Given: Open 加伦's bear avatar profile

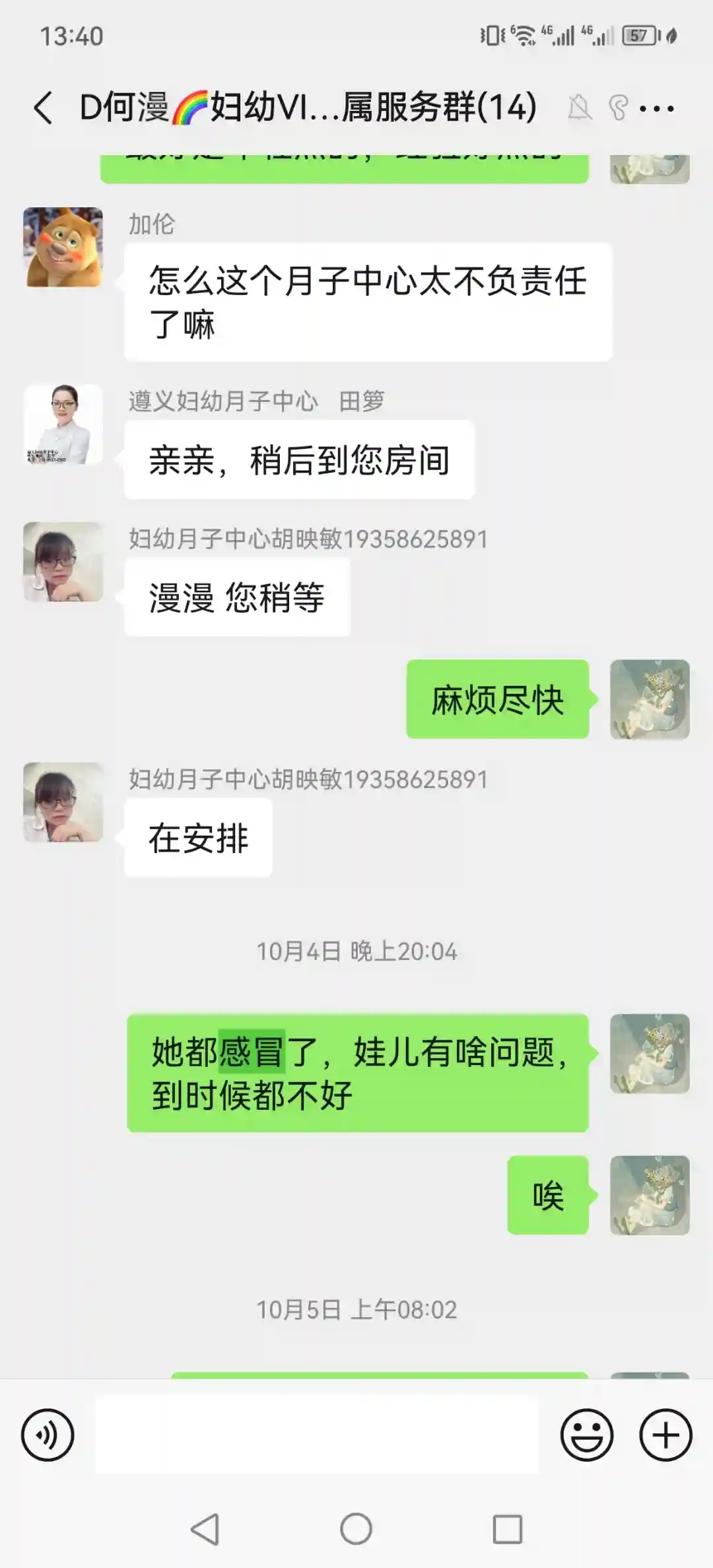Looking at the screenshot, I should pyautogui.click(x=63, y=248).
